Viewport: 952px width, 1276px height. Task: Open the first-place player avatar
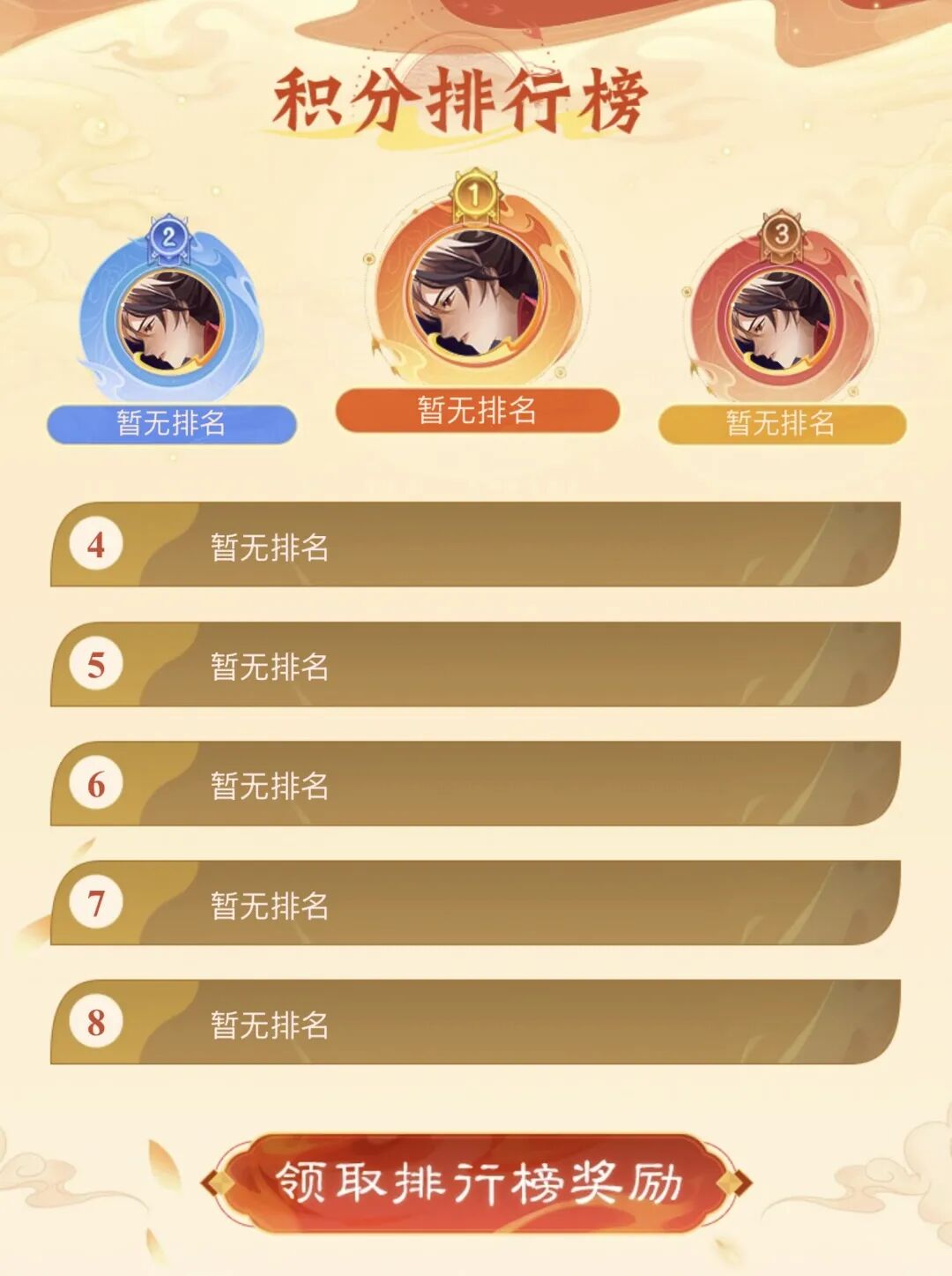pos(477,294)
